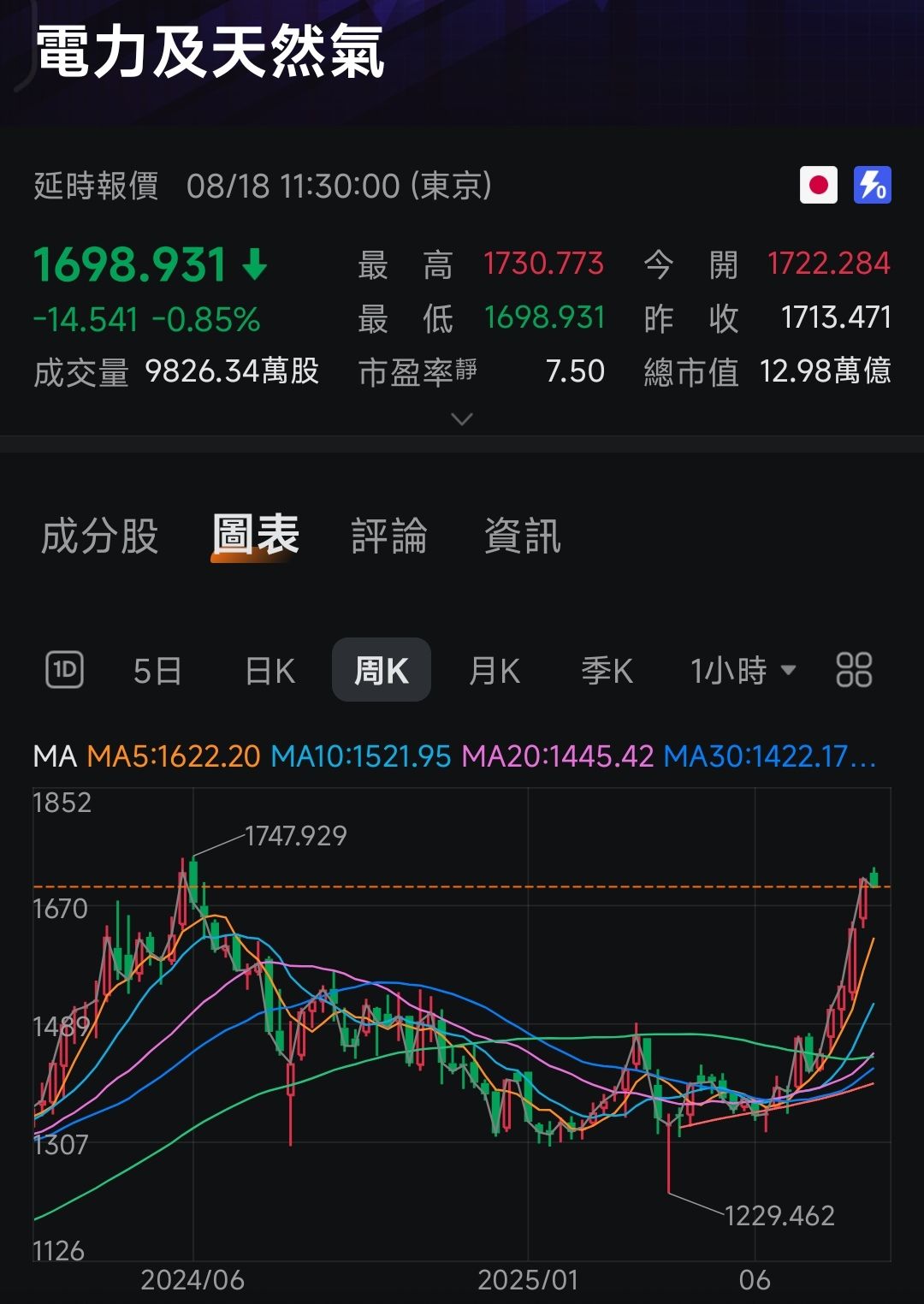Image resolution: width=924 pixels, height=1304 pixels.
Task: Switch to the 成分股 tab
Action: click(x=100, y=536)
